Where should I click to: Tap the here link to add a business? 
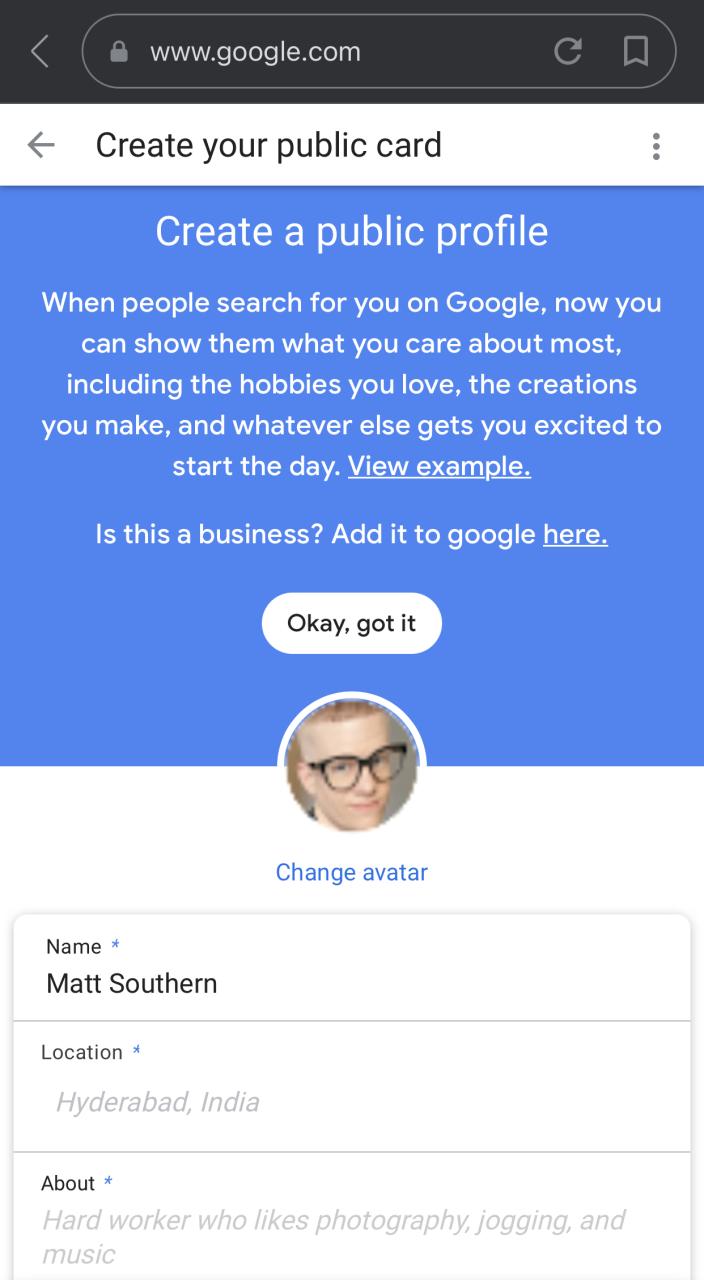coord(575,534)
